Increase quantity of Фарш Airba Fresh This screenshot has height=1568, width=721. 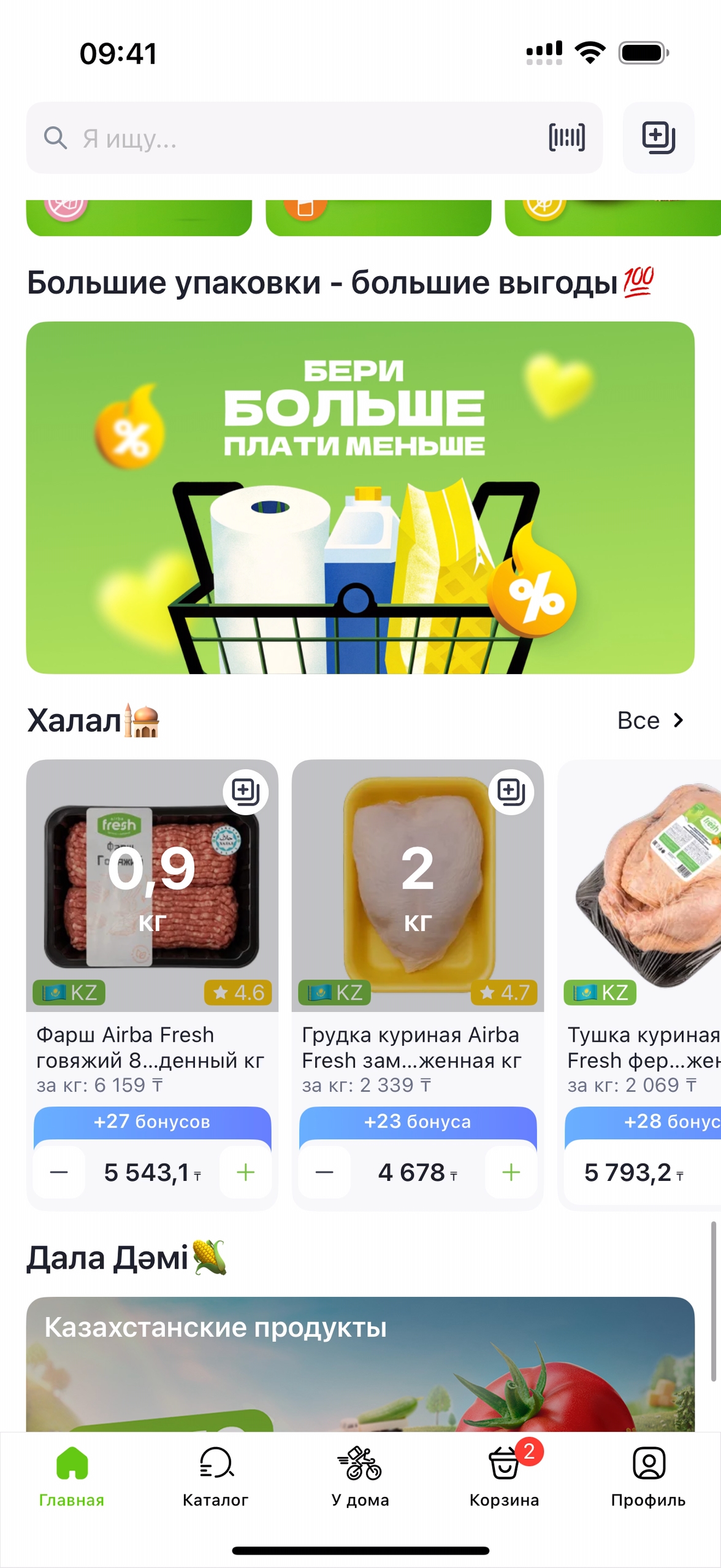click(x=245, y=1172)
